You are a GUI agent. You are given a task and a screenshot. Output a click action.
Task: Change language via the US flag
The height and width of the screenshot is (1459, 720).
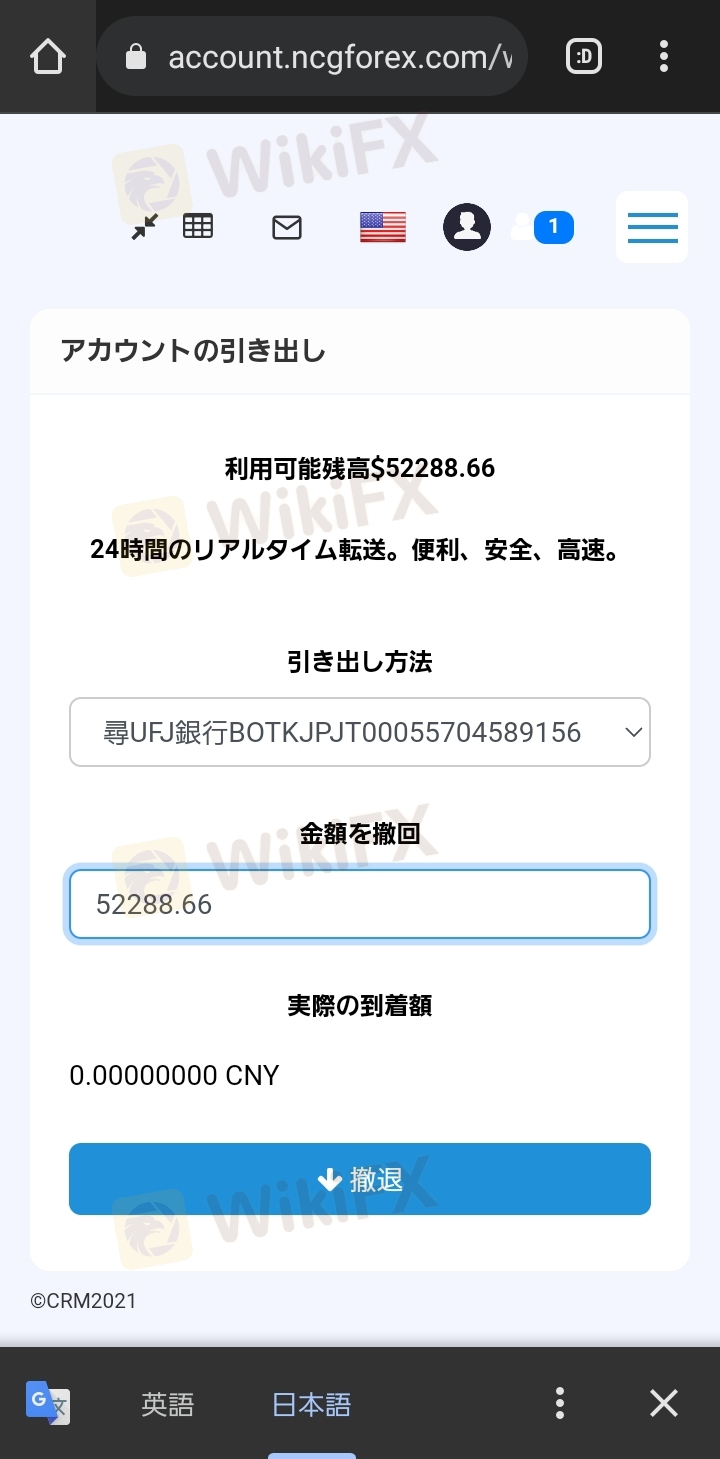[383, 227]
